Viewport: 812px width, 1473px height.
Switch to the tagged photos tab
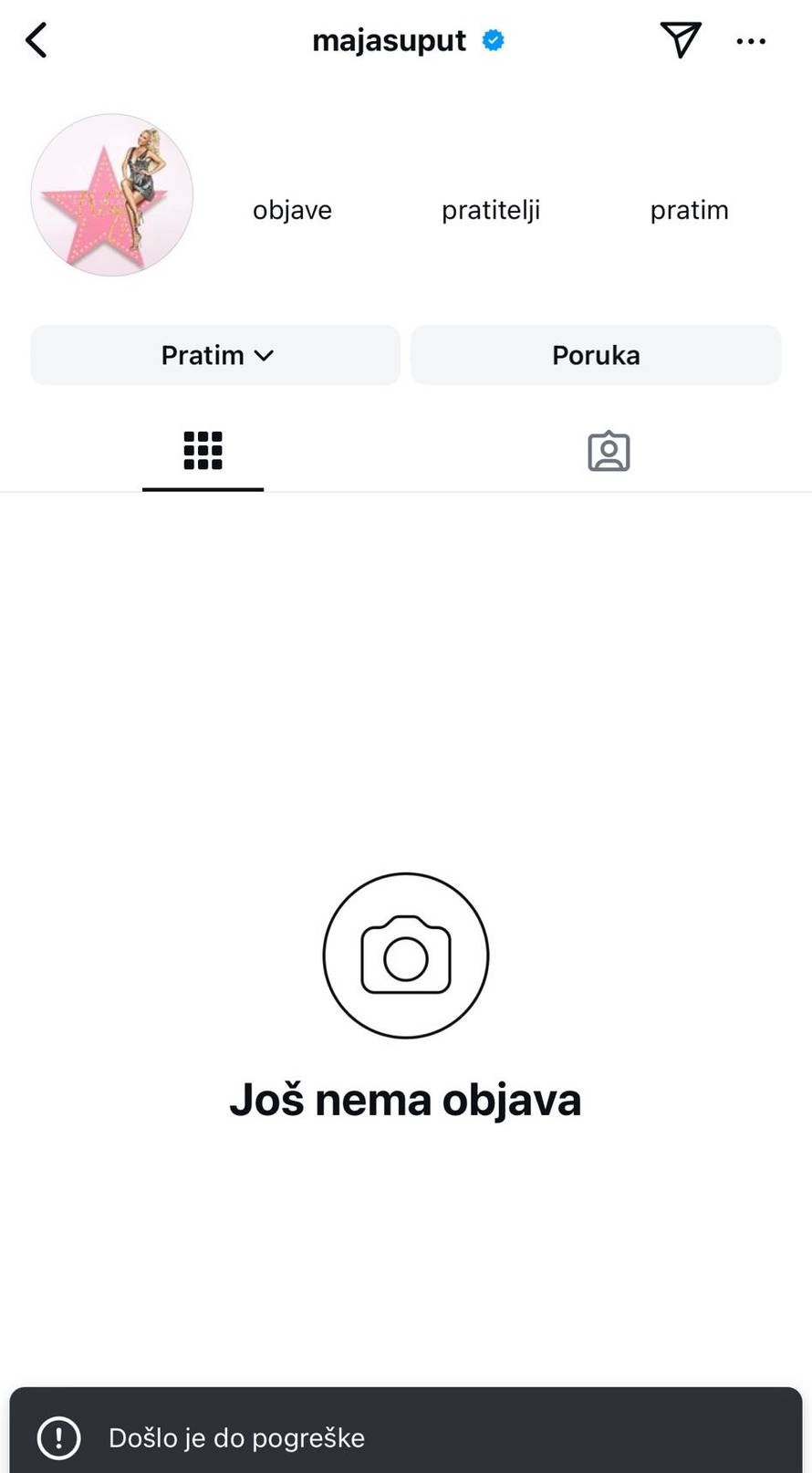tap(609, 450)
